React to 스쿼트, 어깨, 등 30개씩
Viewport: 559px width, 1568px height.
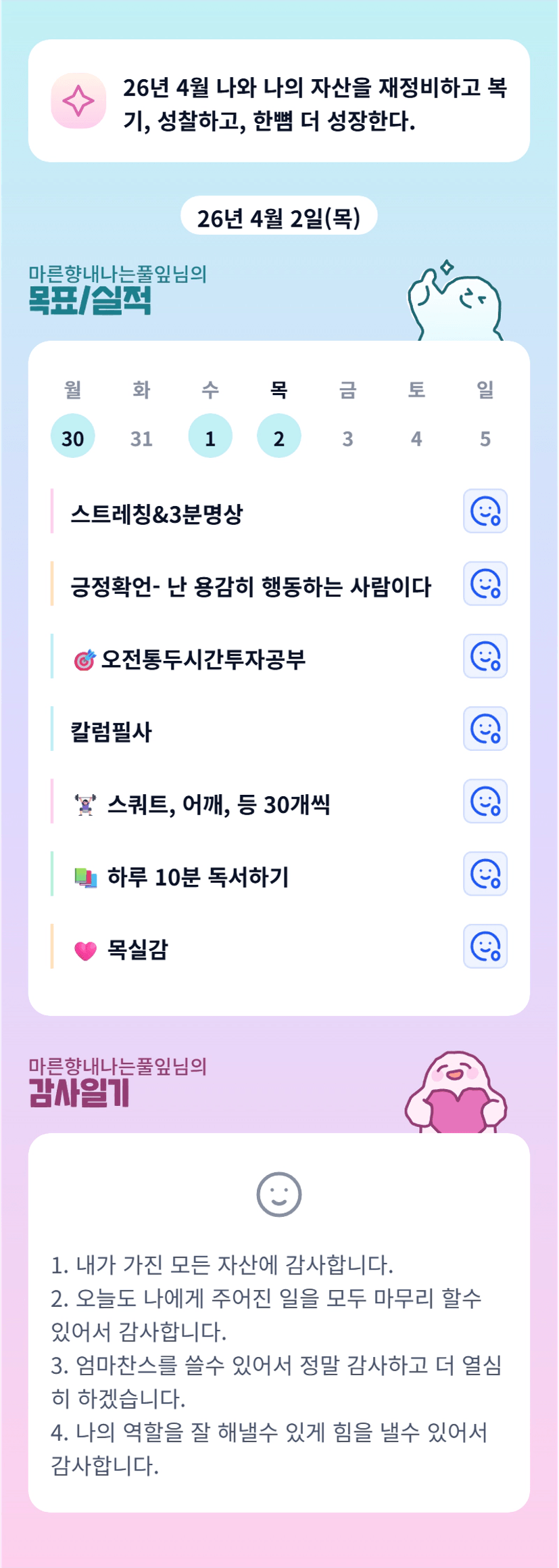coord(485,802)
